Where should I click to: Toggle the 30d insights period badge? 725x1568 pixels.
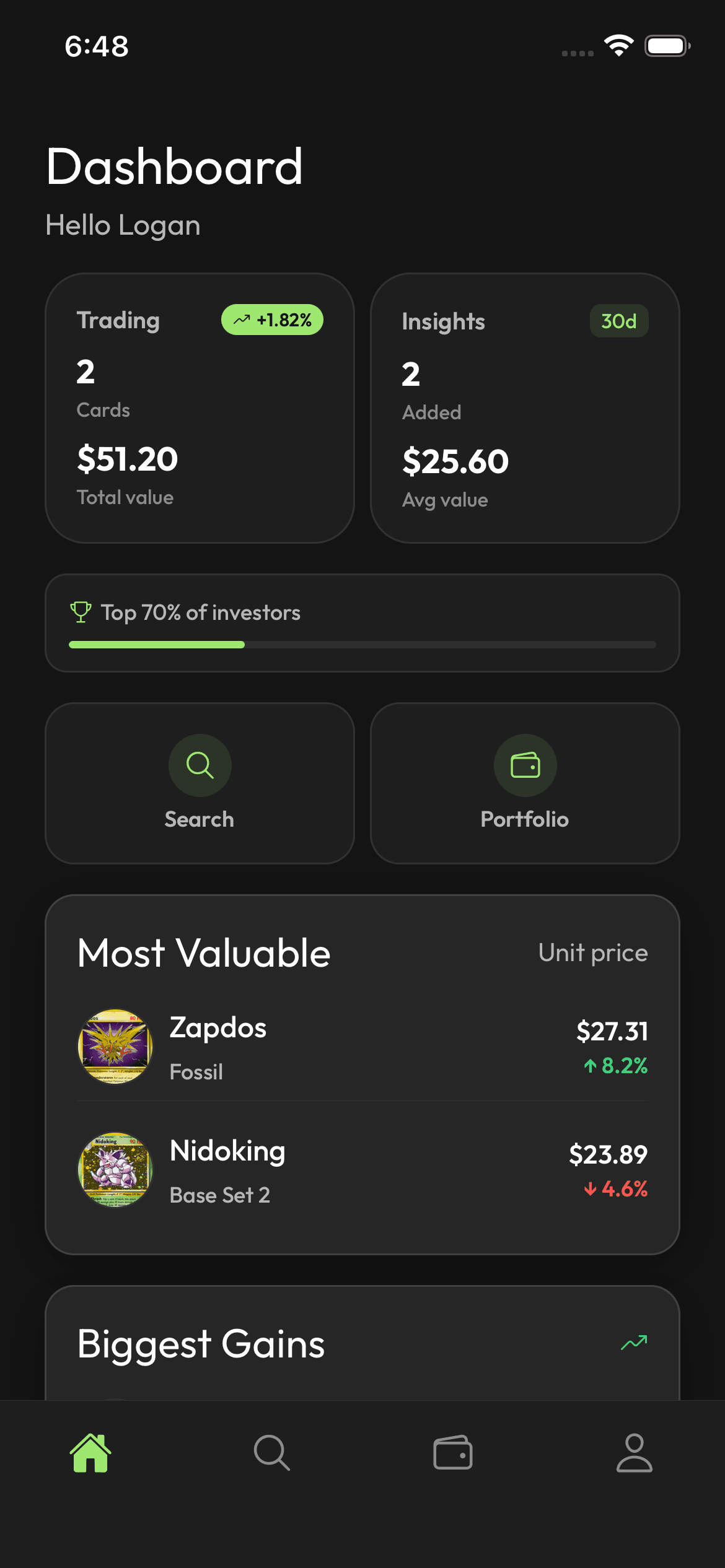(619, 320)
